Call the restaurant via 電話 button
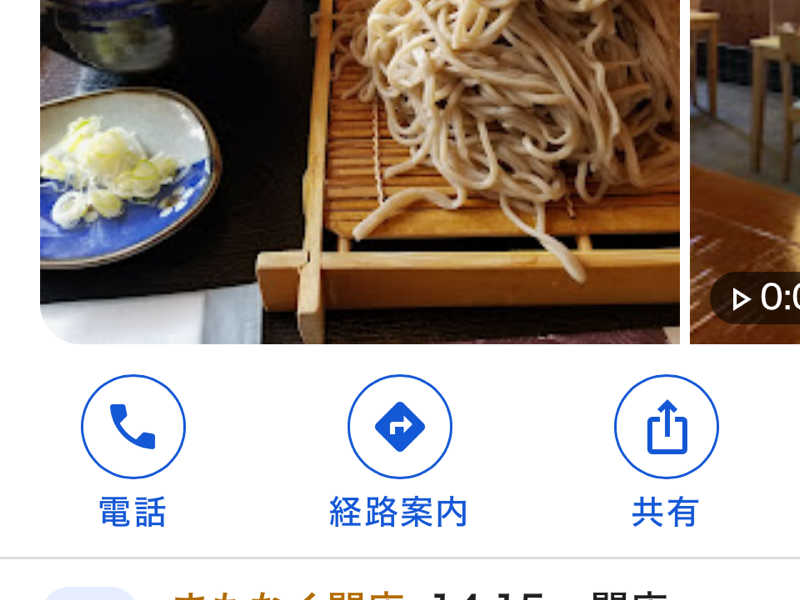The height and width of the screenshot is (600, 800). pos(133,427)
